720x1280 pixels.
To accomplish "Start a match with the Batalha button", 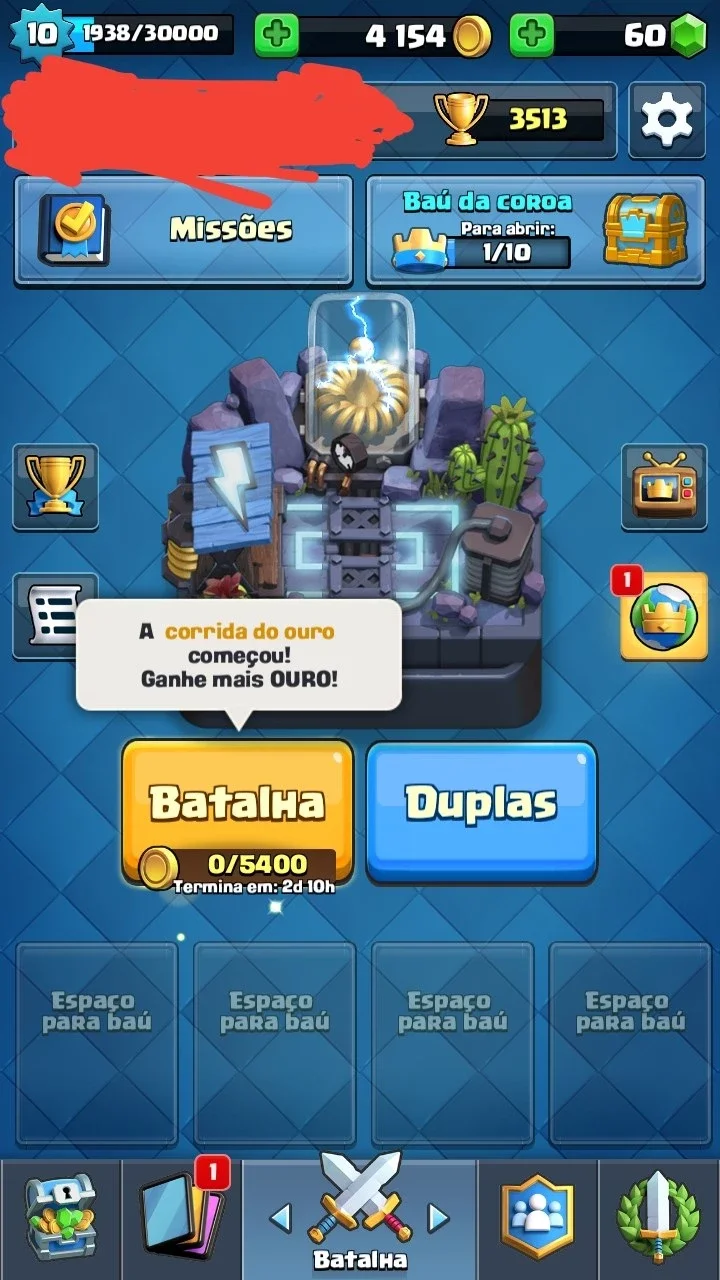I will coord(238,812).
